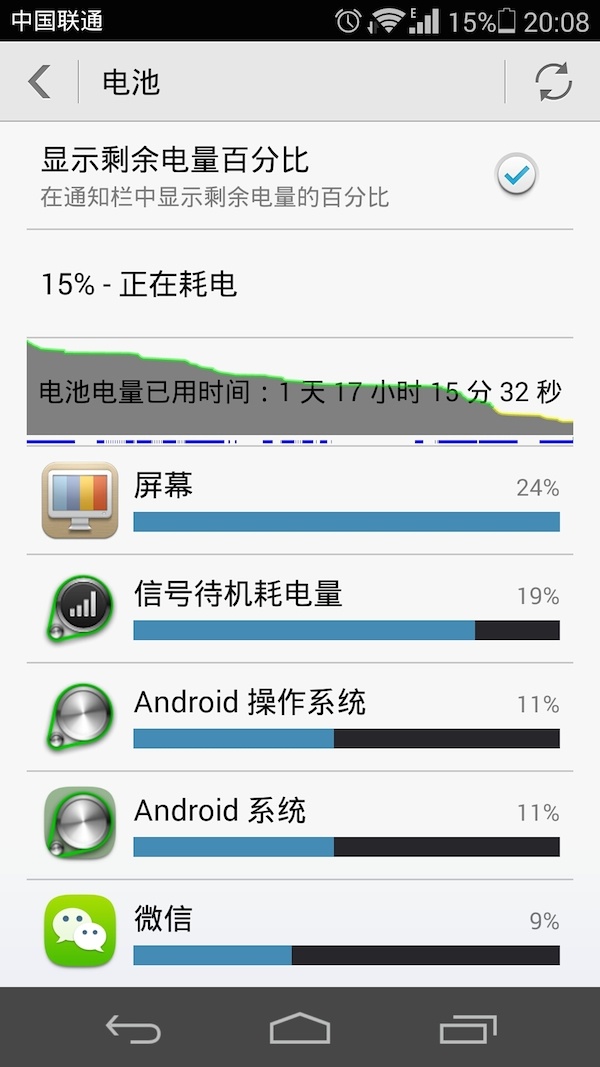
Task: Open 信号待机耗电量 usage details
Action: coord(300,608)
